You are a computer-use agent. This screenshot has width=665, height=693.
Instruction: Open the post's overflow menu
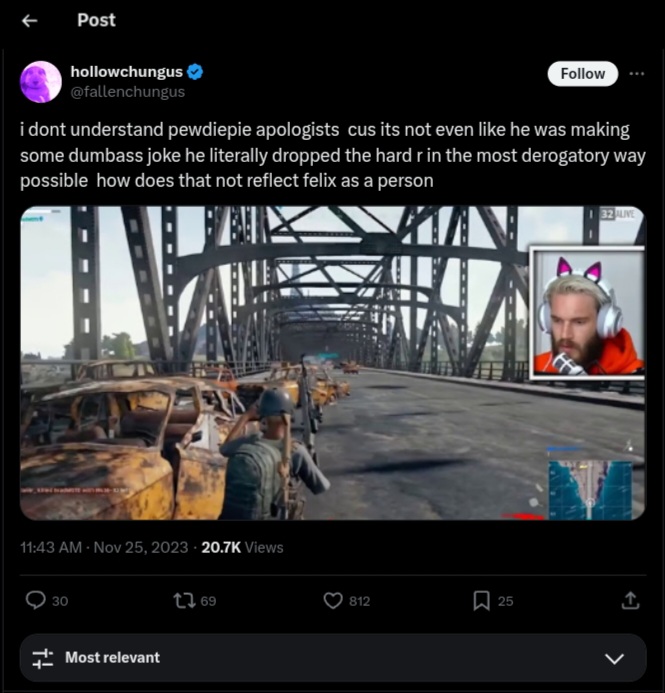[x=636, y=74]
